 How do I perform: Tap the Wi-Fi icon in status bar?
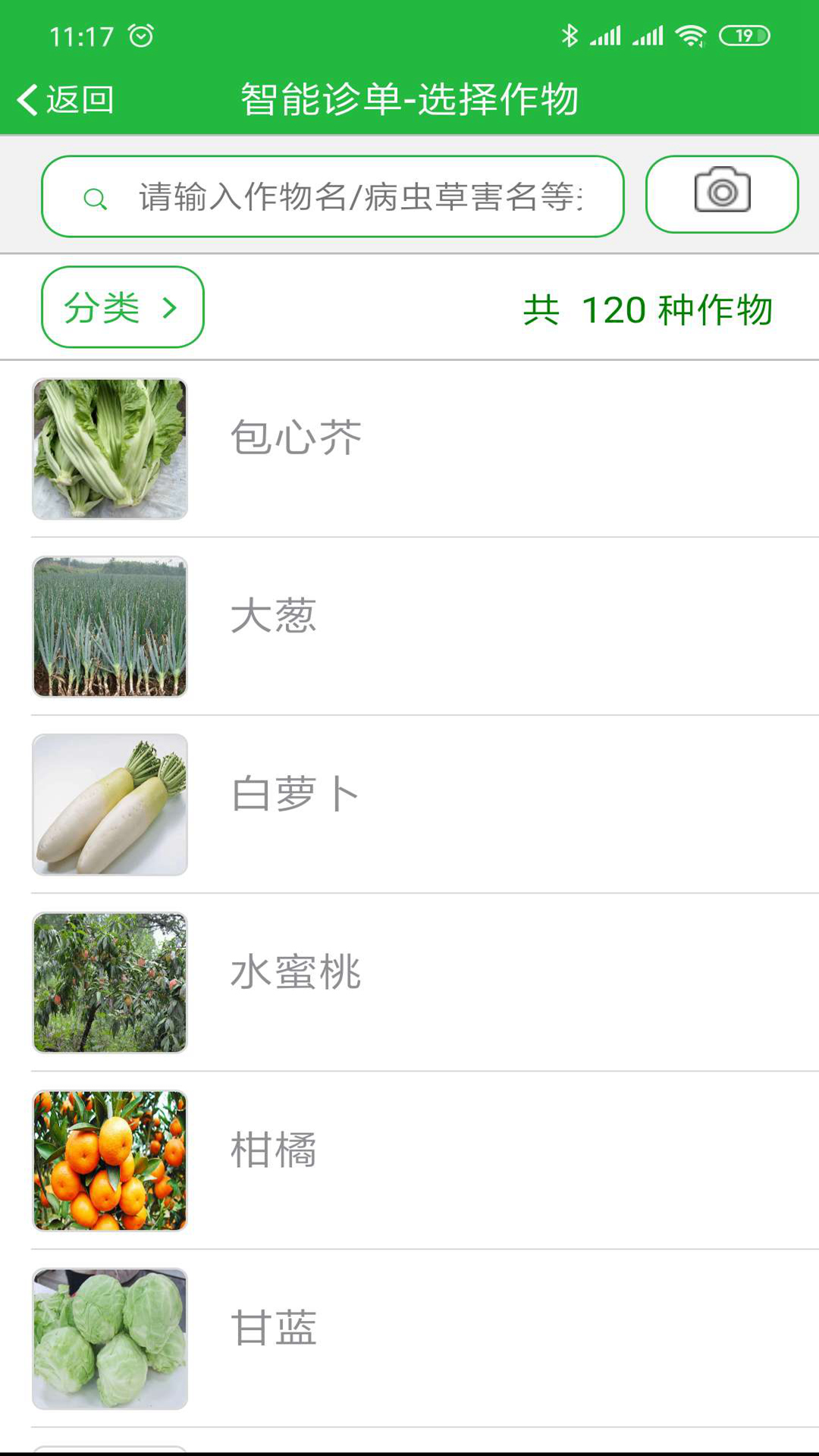pos(689,33)
